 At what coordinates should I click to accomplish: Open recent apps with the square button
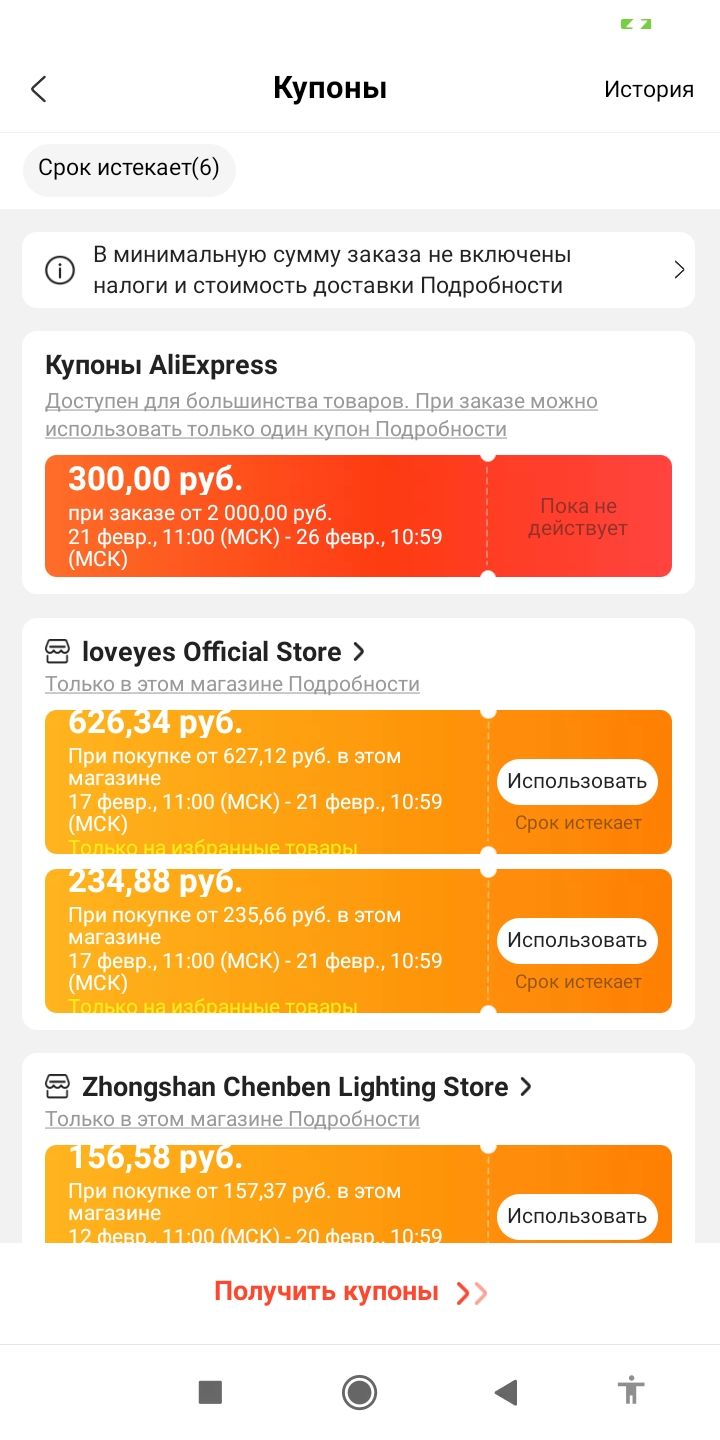click(210, 1391)
